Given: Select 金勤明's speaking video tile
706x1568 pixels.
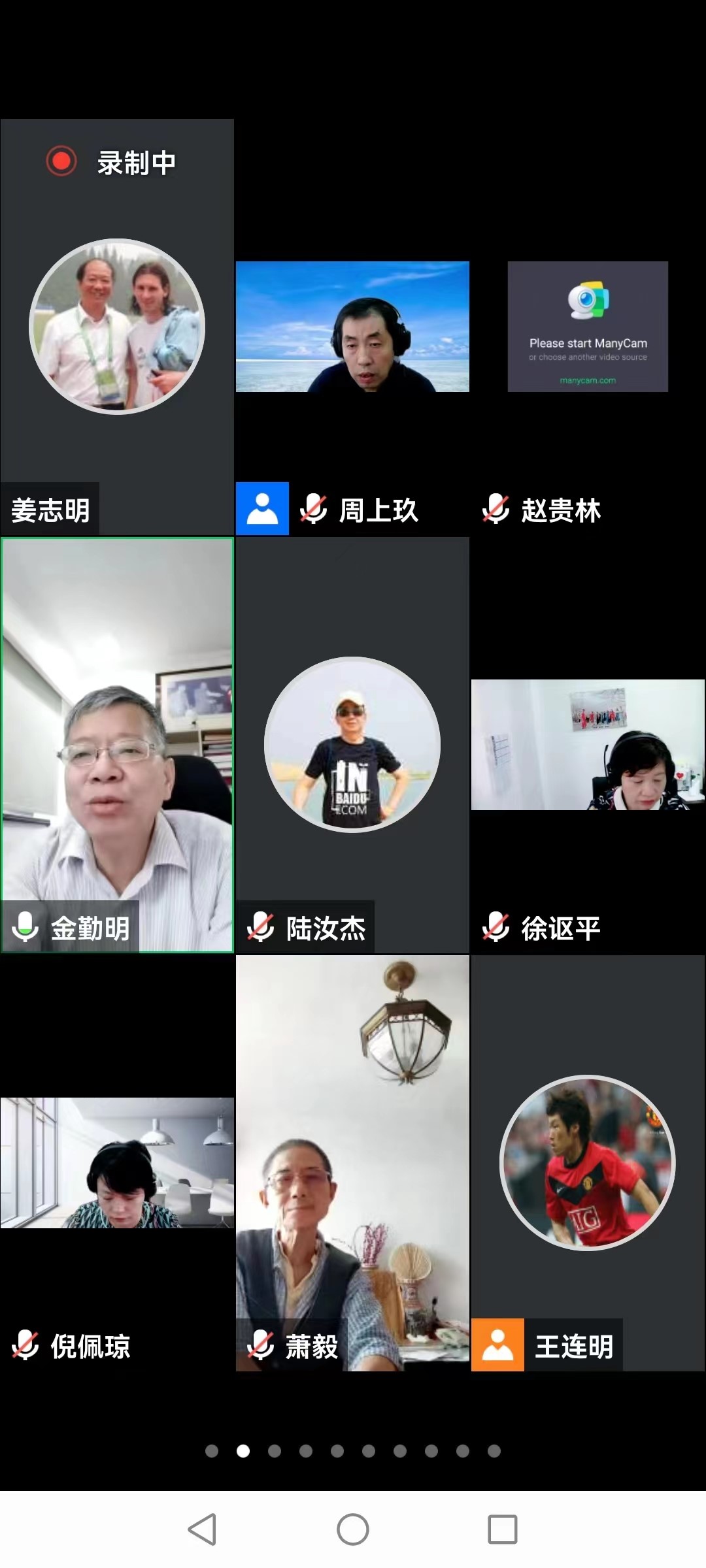Looking at the screenshot, I should pyautogui.click(x=117, y=745).
